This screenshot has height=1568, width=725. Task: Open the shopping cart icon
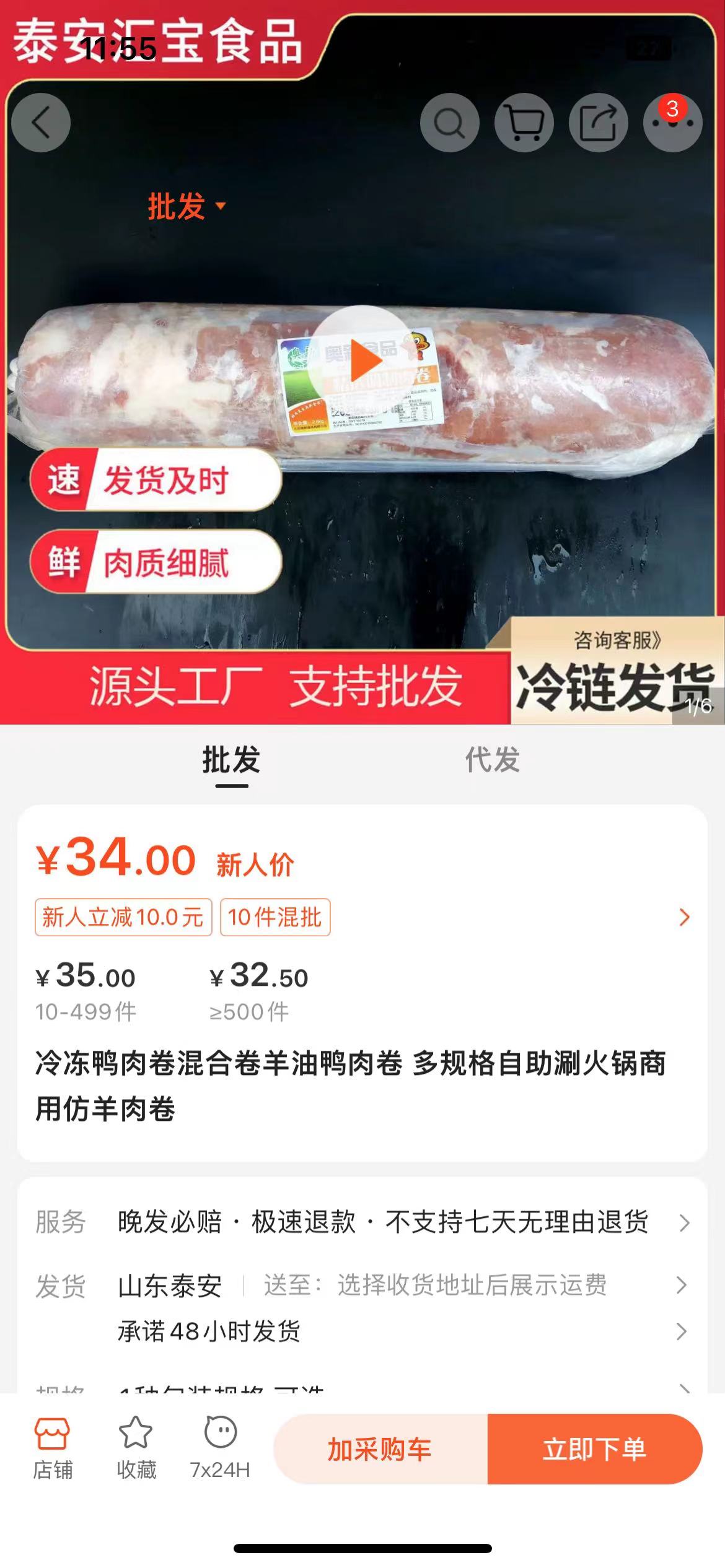524,123
